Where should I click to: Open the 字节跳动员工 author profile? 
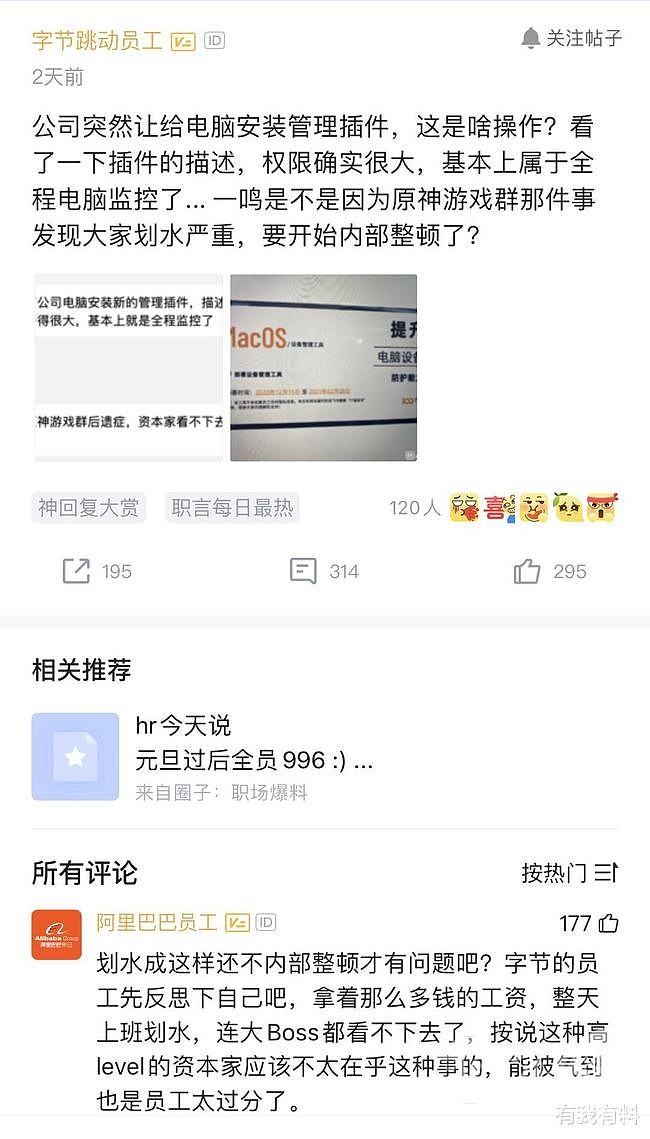pos(97,41)
